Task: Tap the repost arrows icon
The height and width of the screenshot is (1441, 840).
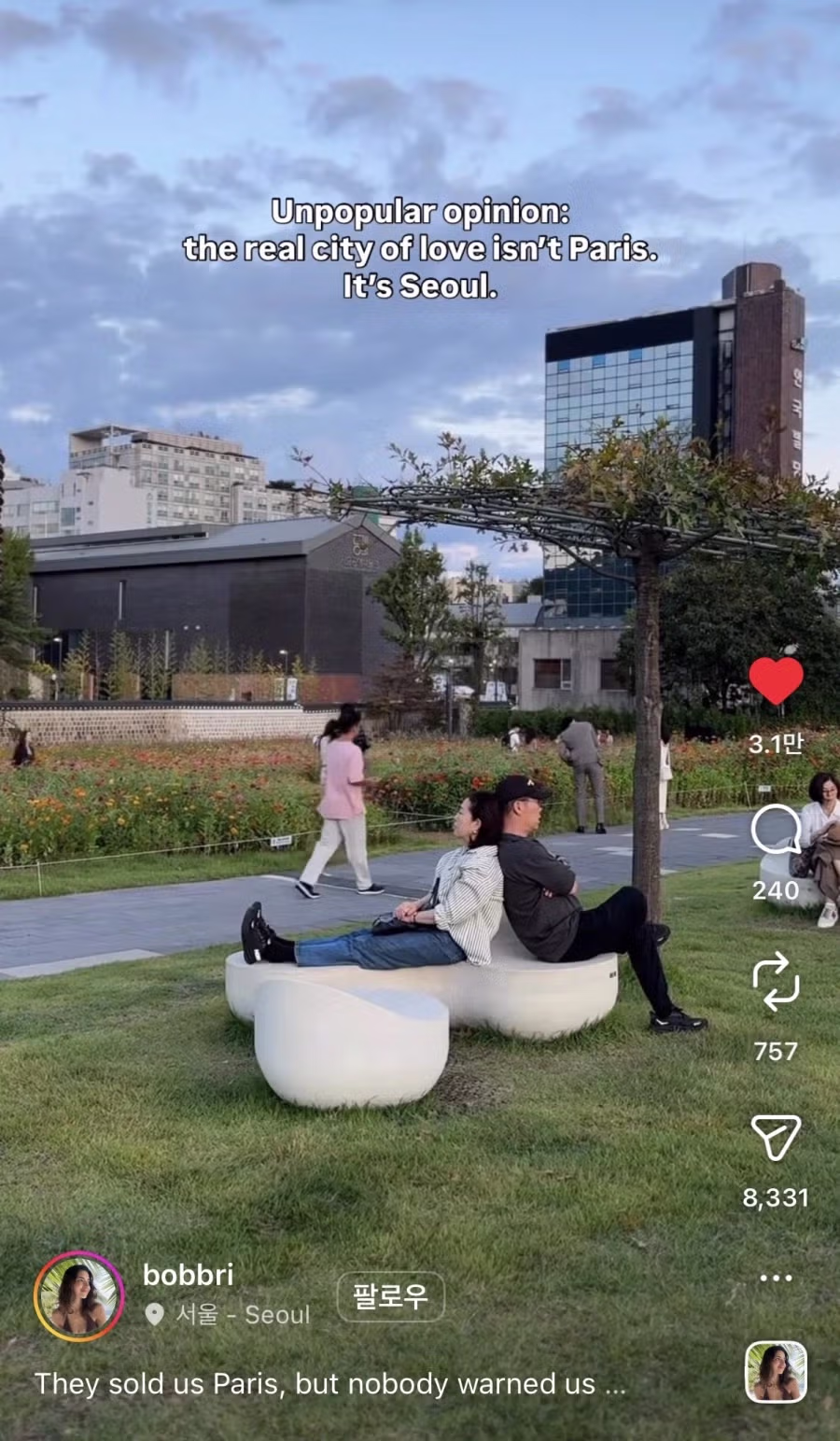Action: 777,985
